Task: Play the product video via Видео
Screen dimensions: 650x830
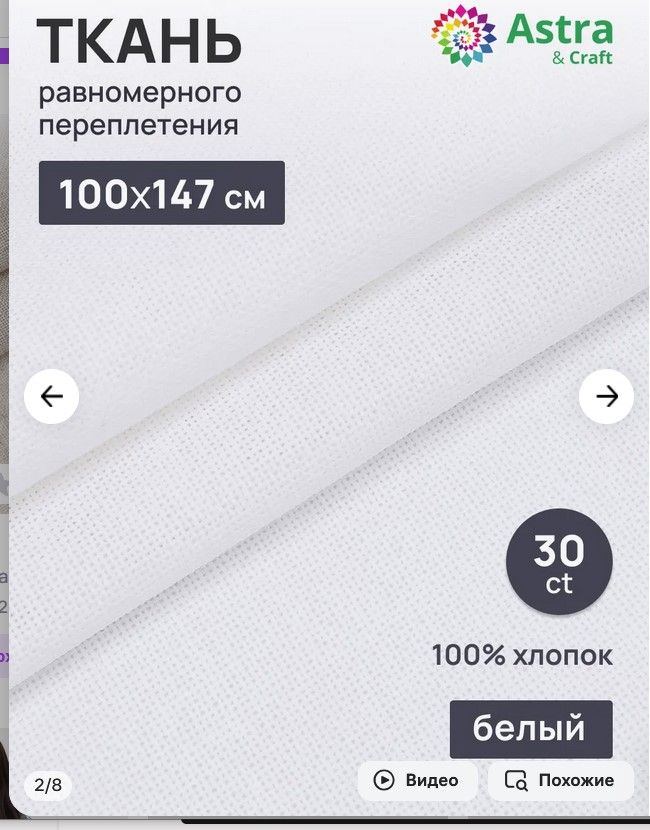Action: tap(417, 780)
